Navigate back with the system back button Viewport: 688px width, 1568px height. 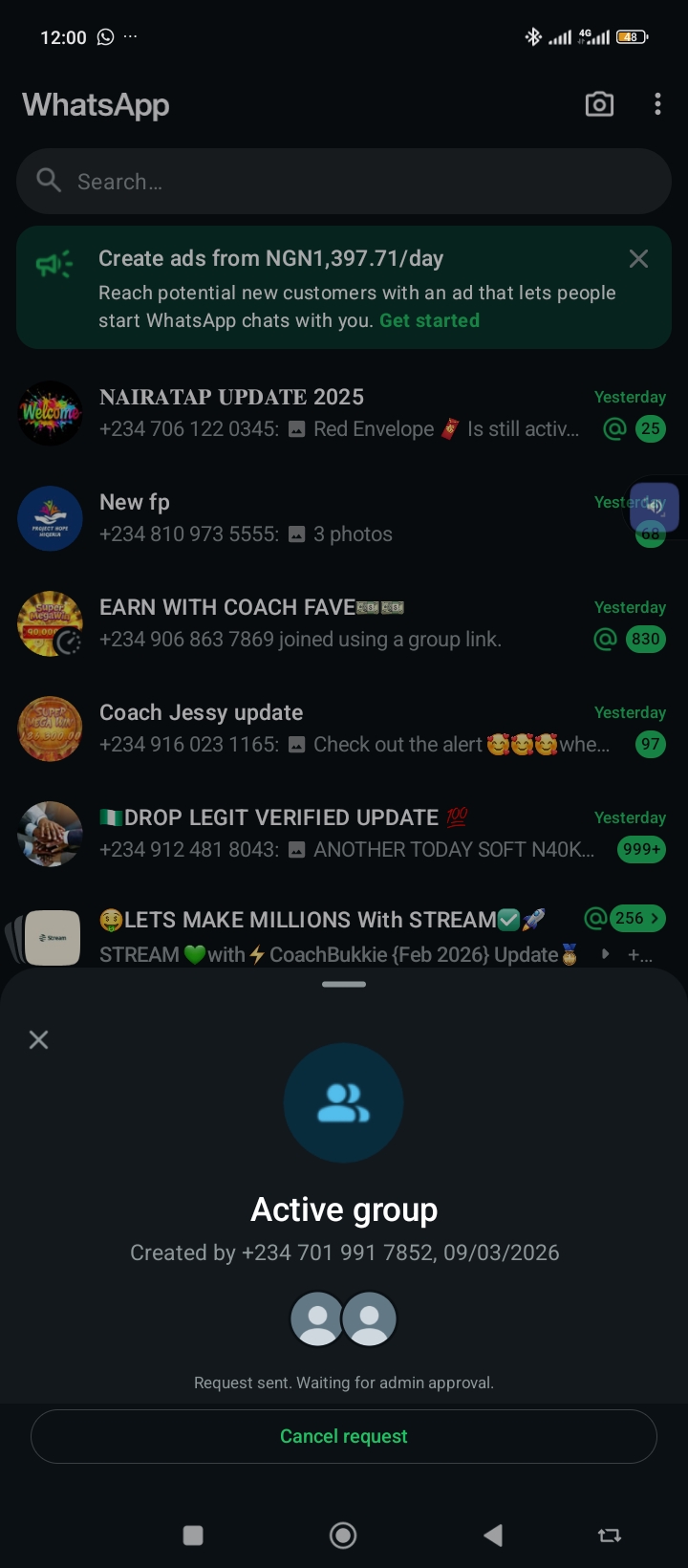click(x=493, y=1535)
